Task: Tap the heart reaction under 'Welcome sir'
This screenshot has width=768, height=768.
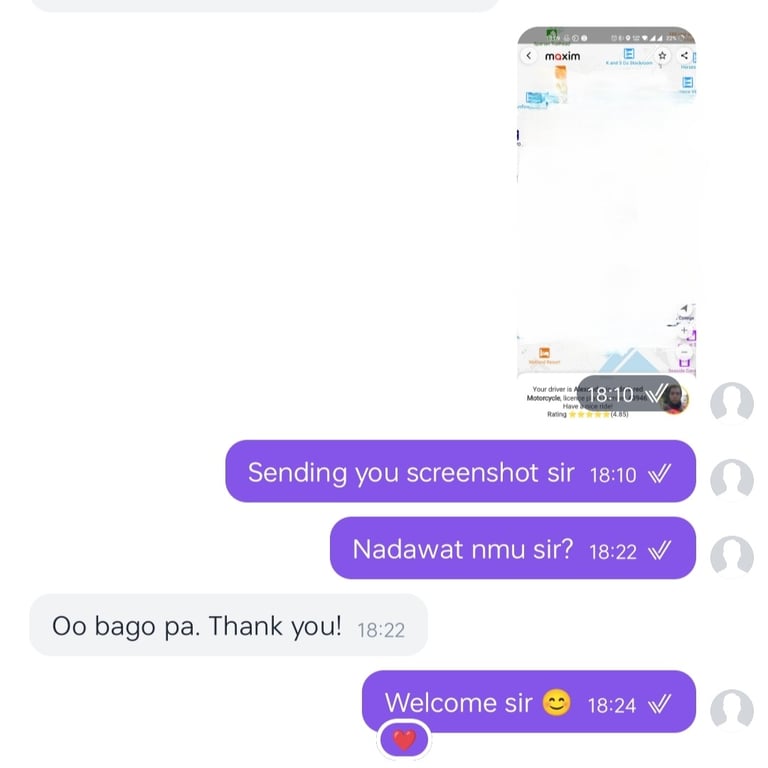Action: (x=404, y=741)
